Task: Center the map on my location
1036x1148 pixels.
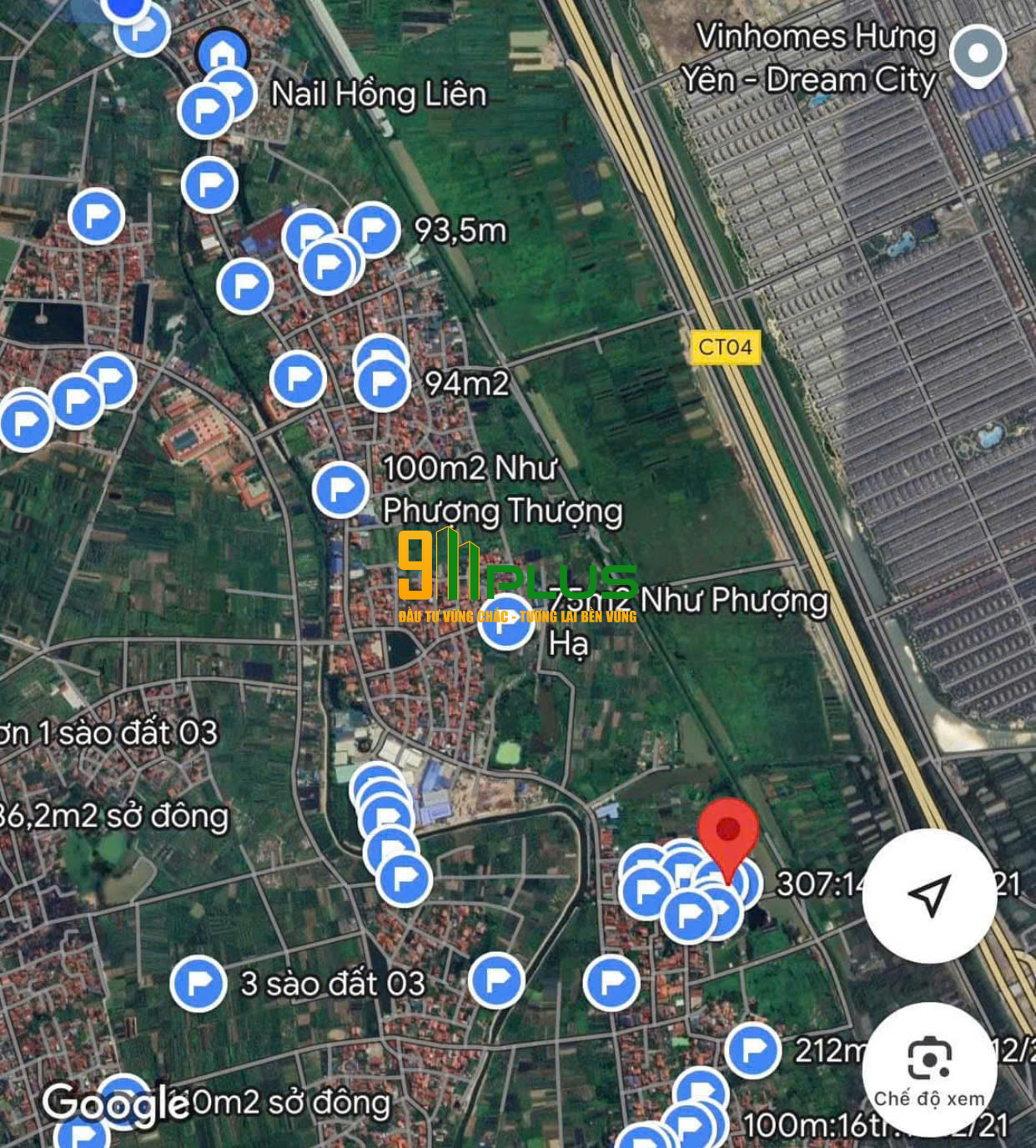Action: pos(929,895)
